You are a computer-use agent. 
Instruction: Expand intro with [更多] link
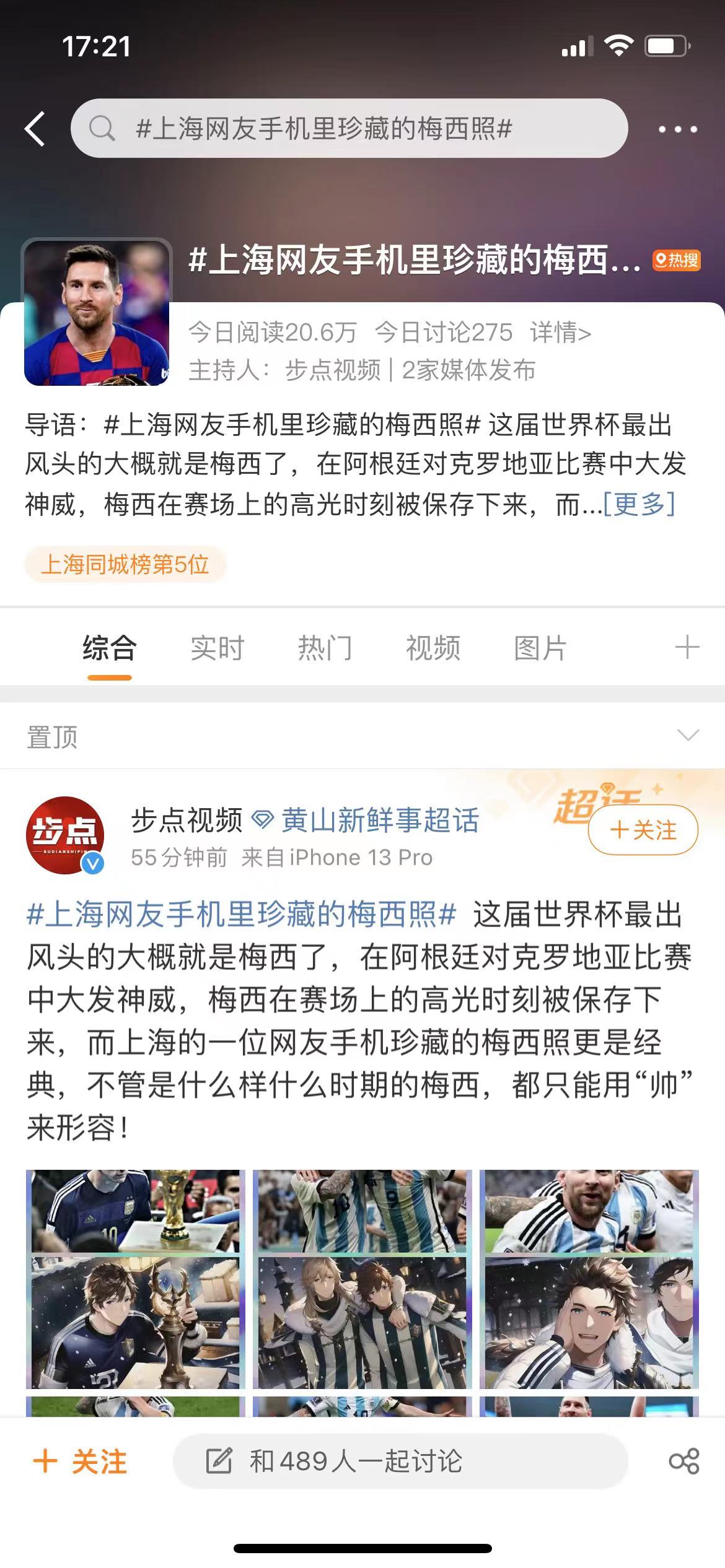coord(639,504)
